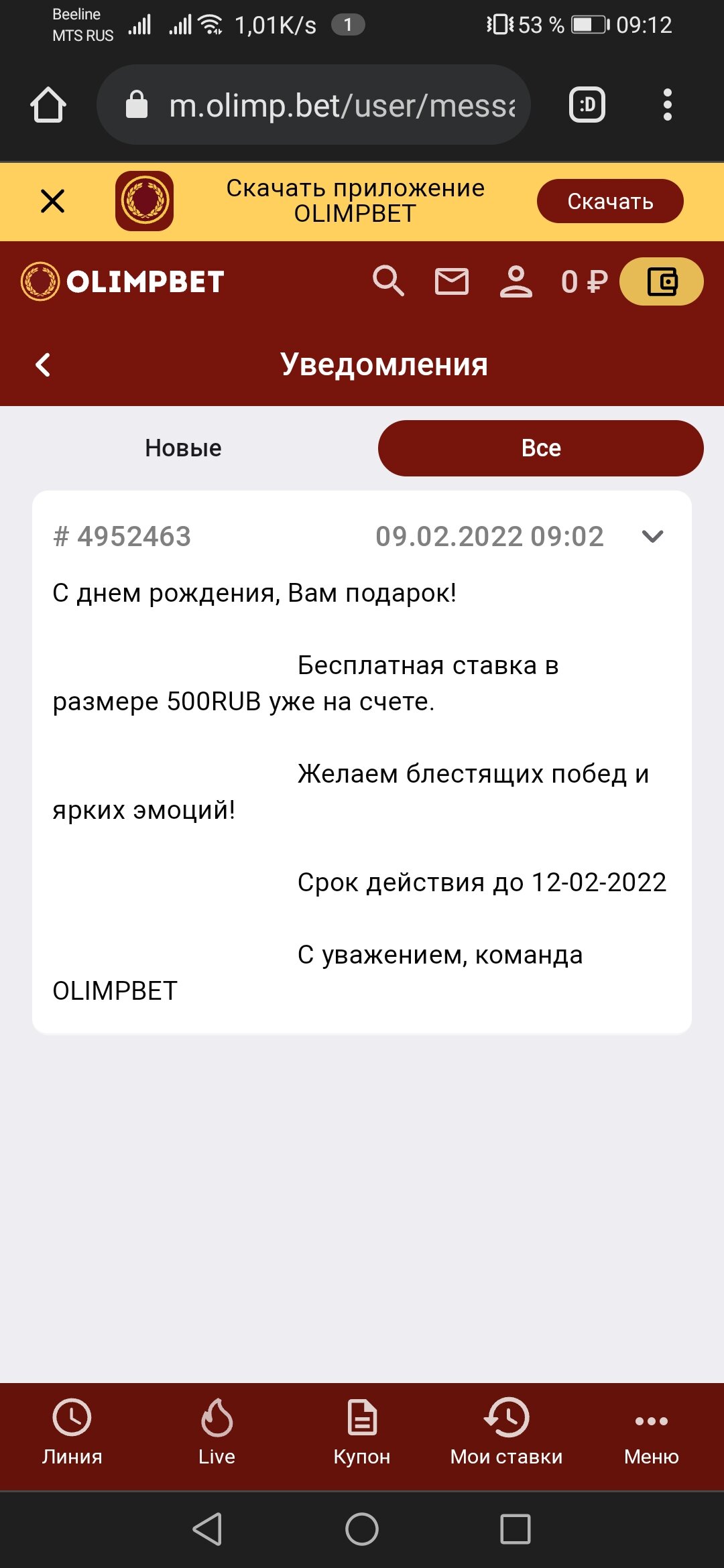
Task: Open the messages envelope icon
Action: 452,281
